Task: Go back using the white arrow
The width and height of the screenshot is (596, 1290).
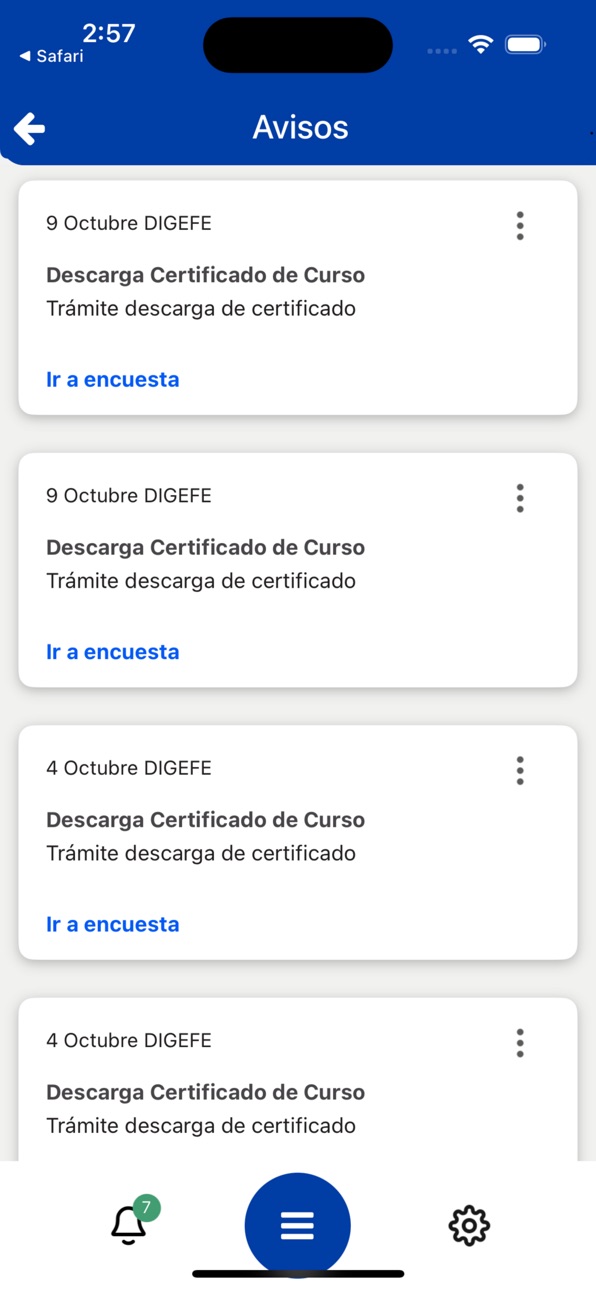Action: point(30,128)
